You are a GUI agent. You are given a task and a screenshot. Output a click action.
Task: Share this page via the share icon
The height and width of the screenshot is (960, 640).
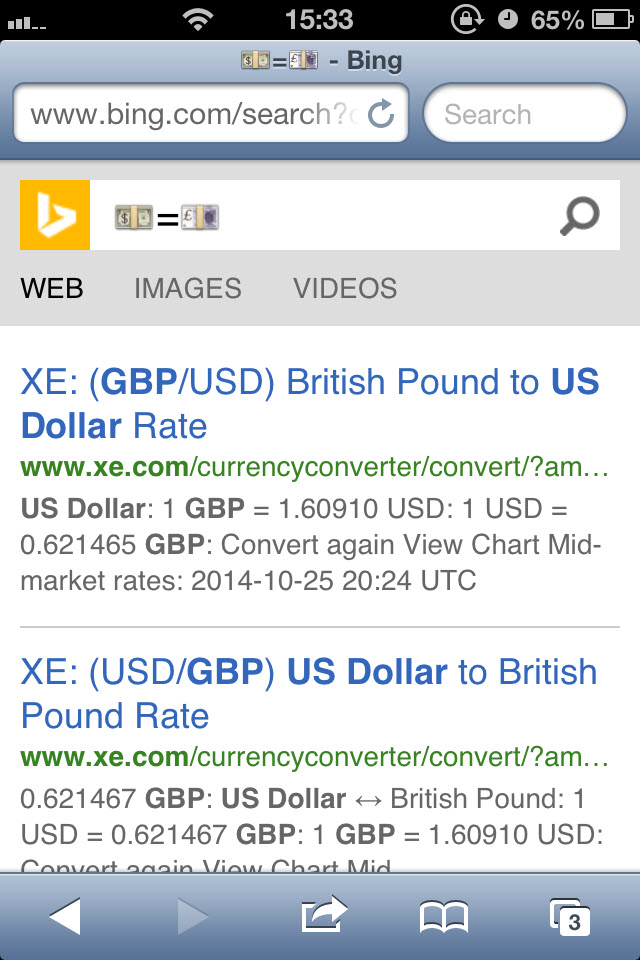(323, 914)
